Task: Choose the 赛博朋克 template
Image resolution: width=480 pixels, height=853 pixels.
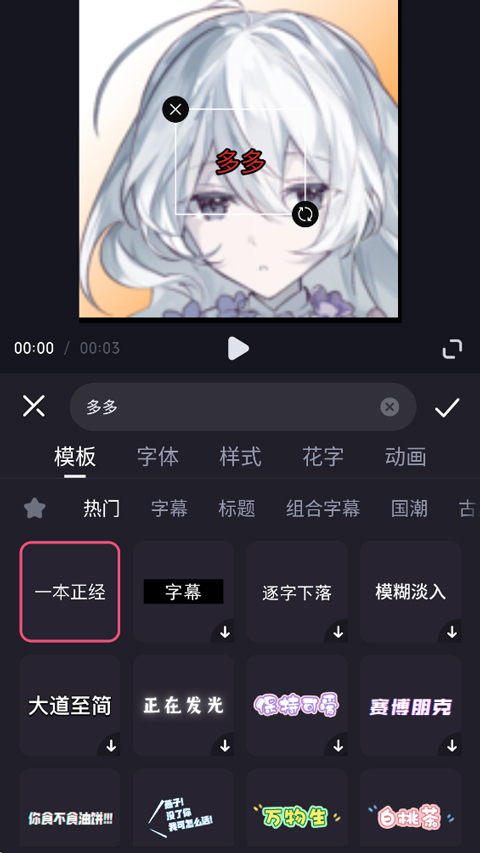Action: (x=410, y=706)
